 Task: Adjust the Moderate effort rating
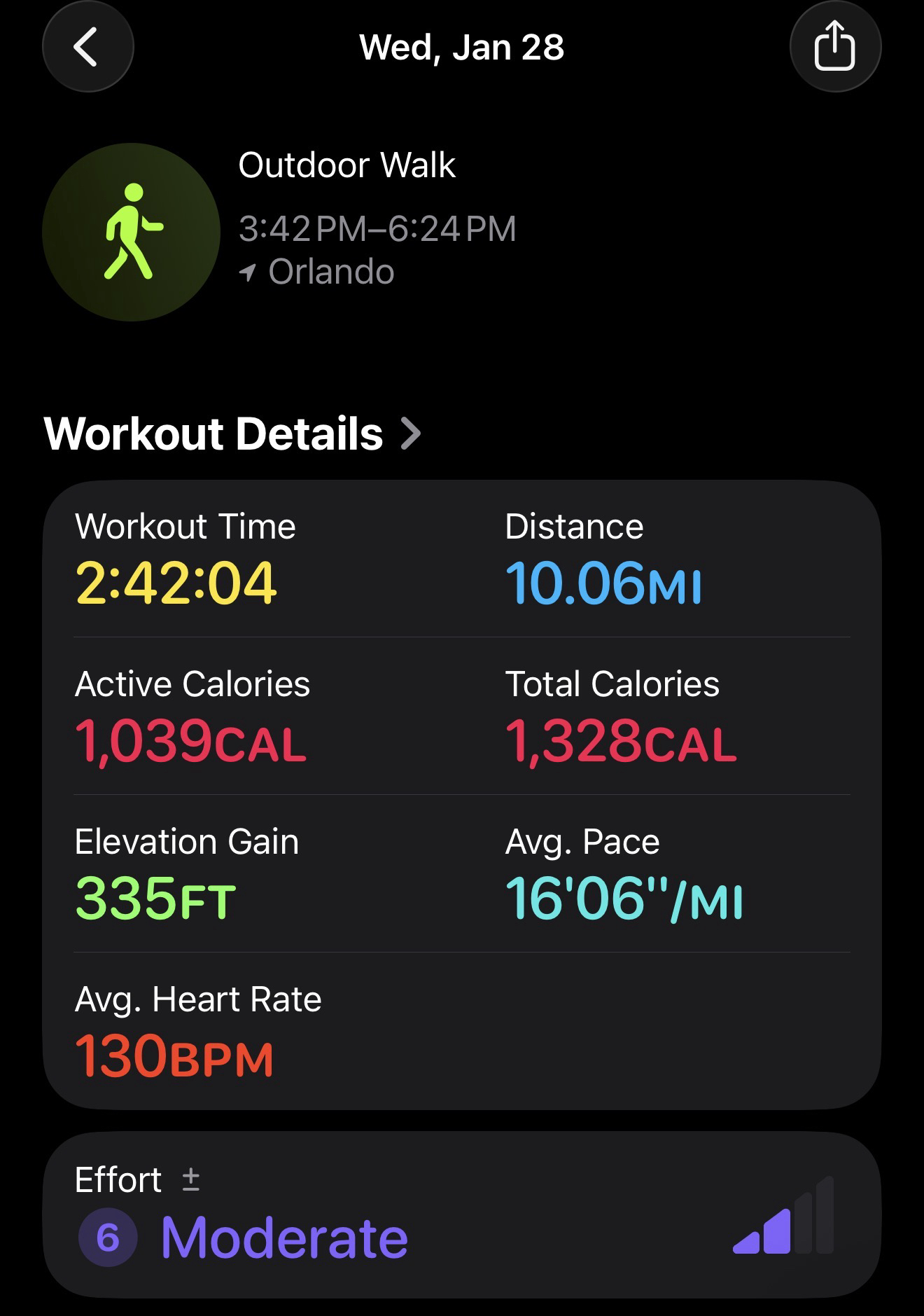coord(462,1215)
